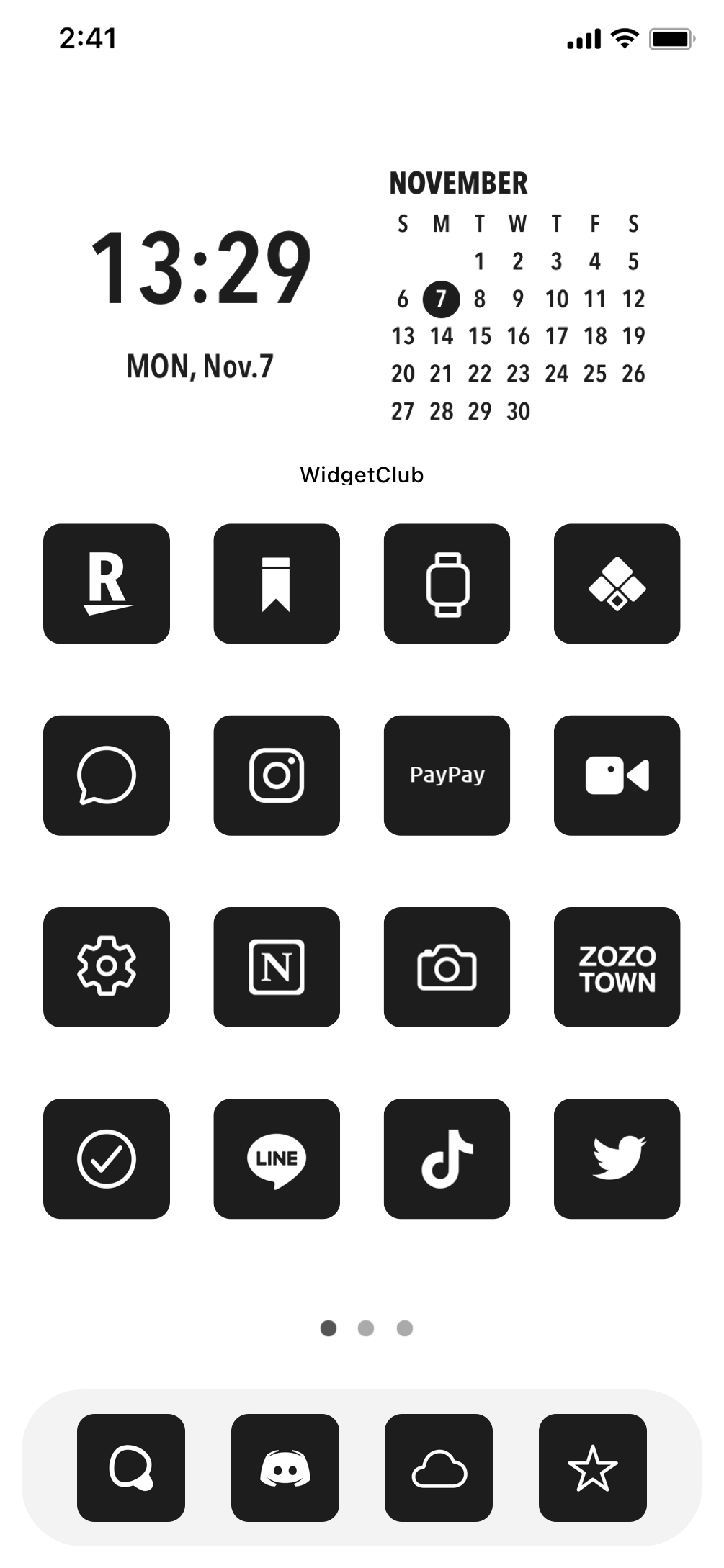Open the video camera FaceTime icon
724x1568 pixels.
[x=617, y=775]
